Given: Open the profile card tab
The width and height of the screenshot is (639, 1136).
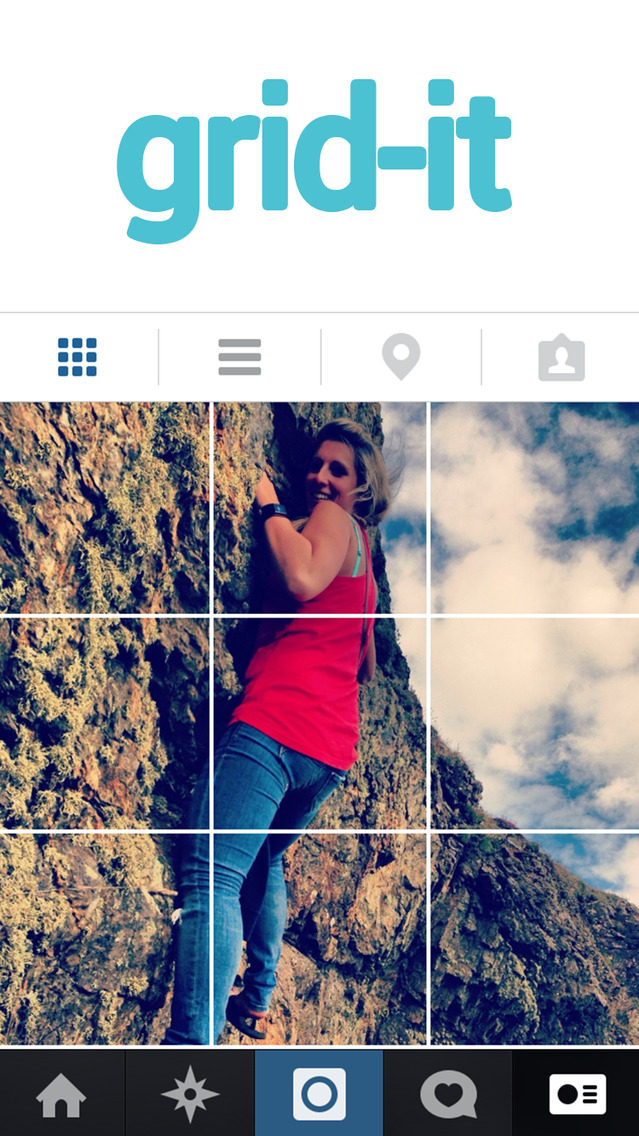Looking at the screenshot, I should pyautogui.click(x=577, y=1094).
